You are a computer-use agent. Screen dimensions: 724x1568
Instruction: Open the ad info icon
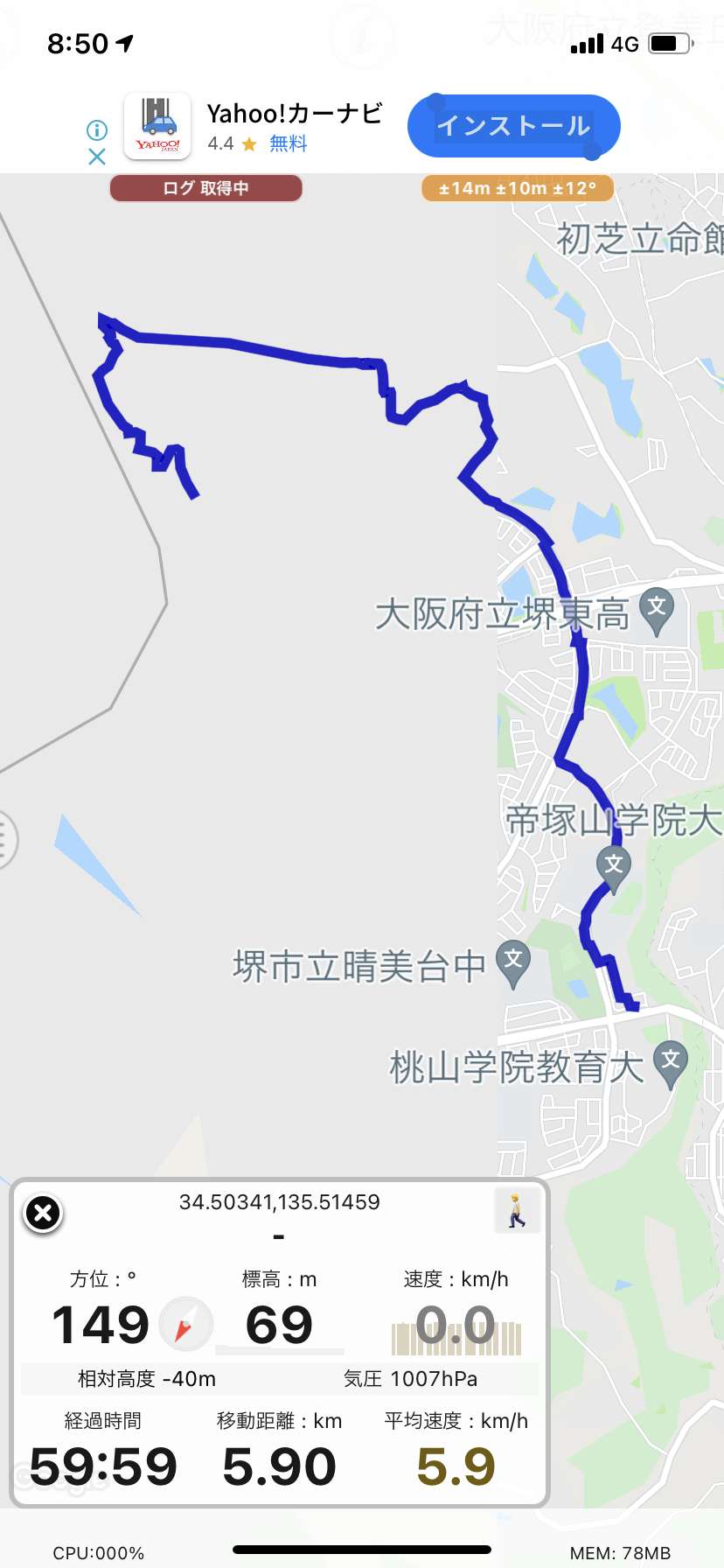[97, 130]
